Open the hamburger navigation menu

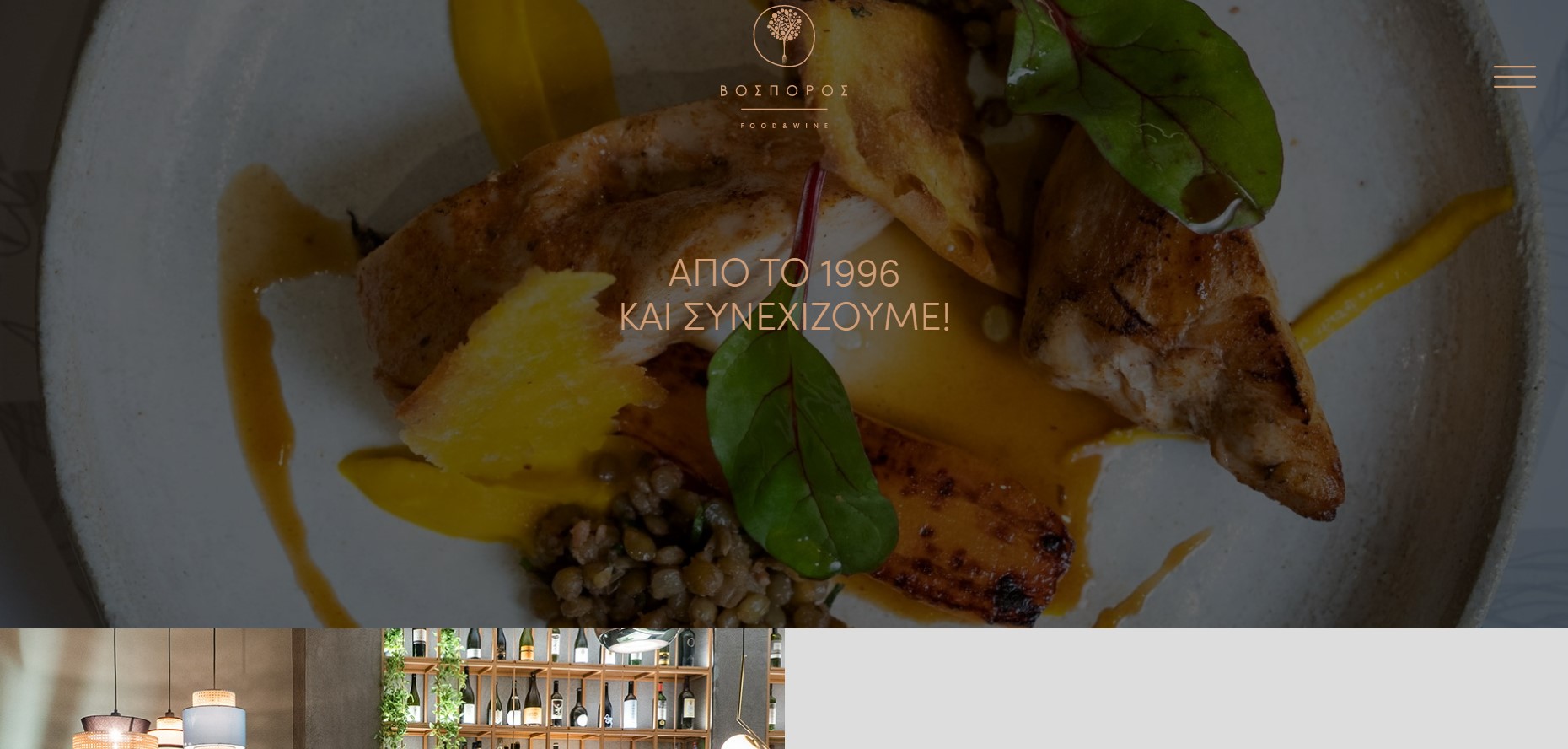tap(1514, 77)
